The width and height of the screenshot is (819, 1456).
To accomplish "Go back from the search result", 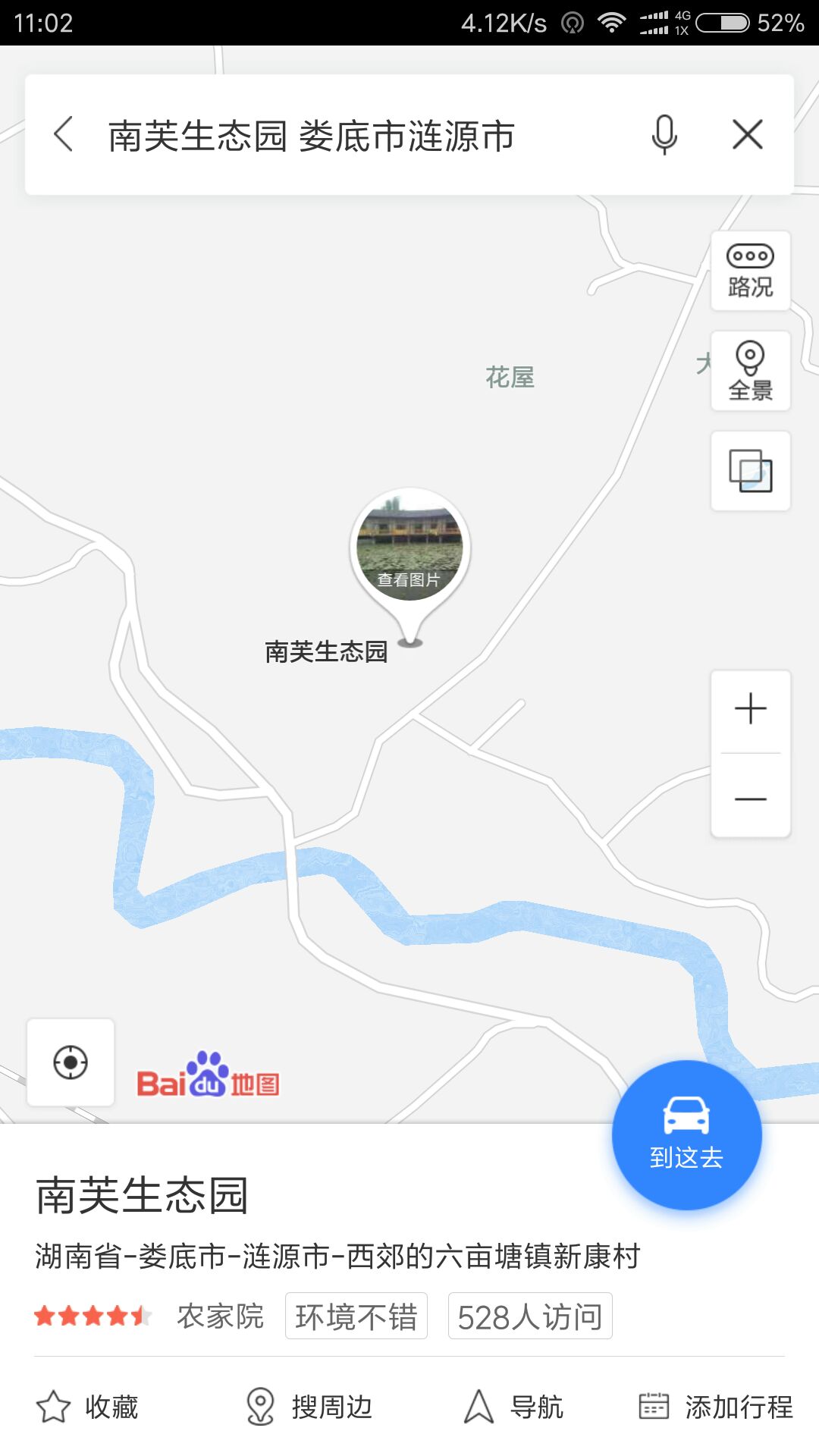I will [x=64, y=135].
